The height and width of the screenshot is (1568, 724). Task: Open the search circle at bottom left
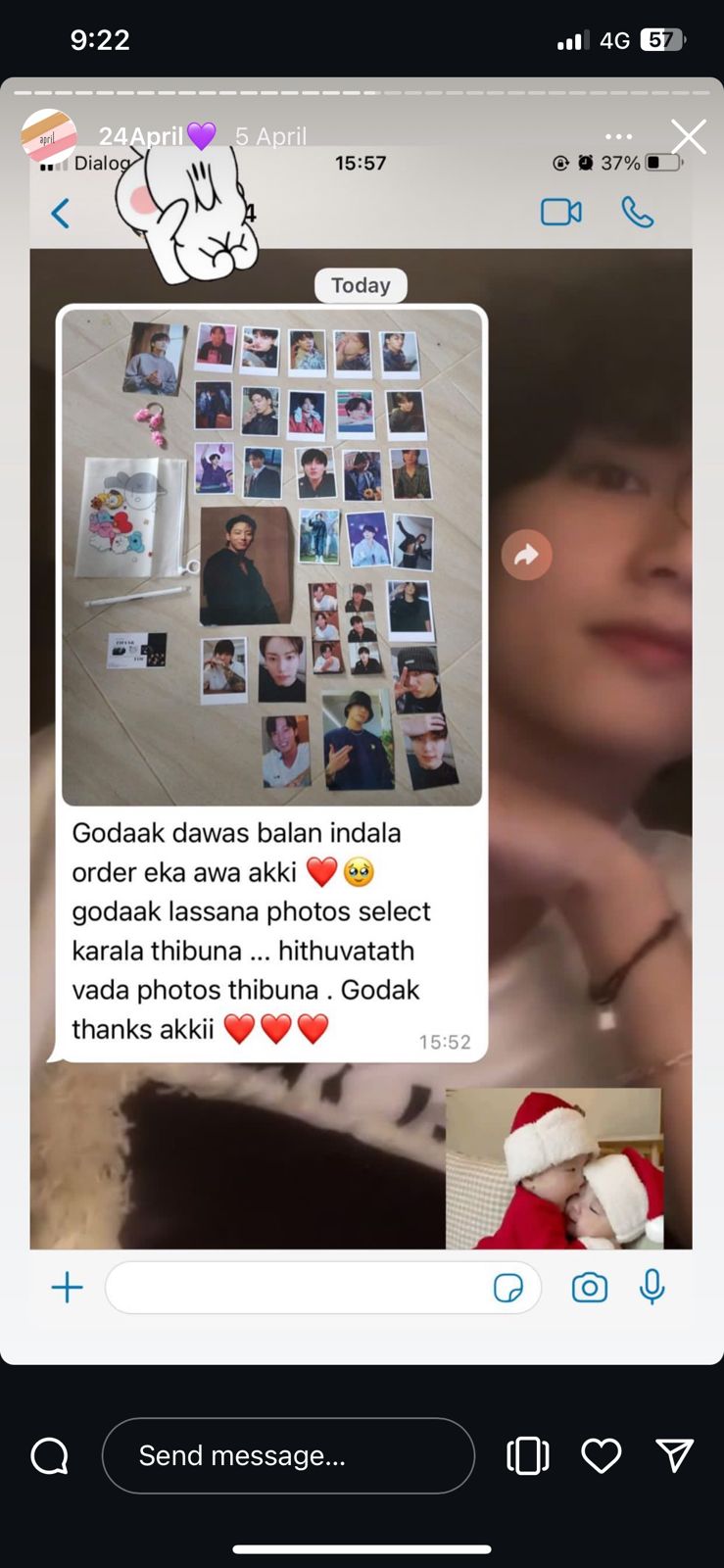[50, 1455]
